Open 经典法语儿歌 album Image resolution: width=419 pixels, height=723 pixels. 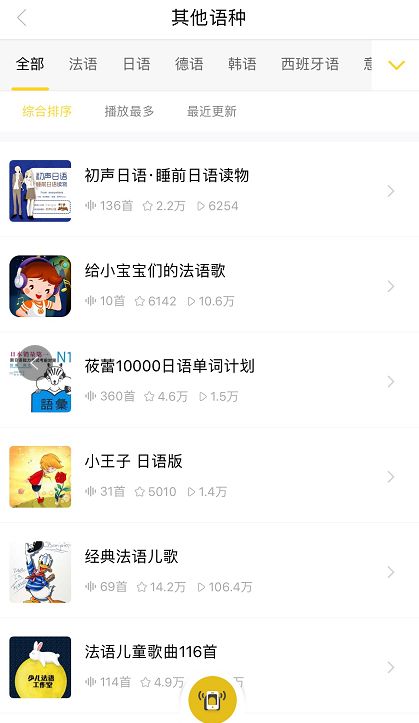209,572
